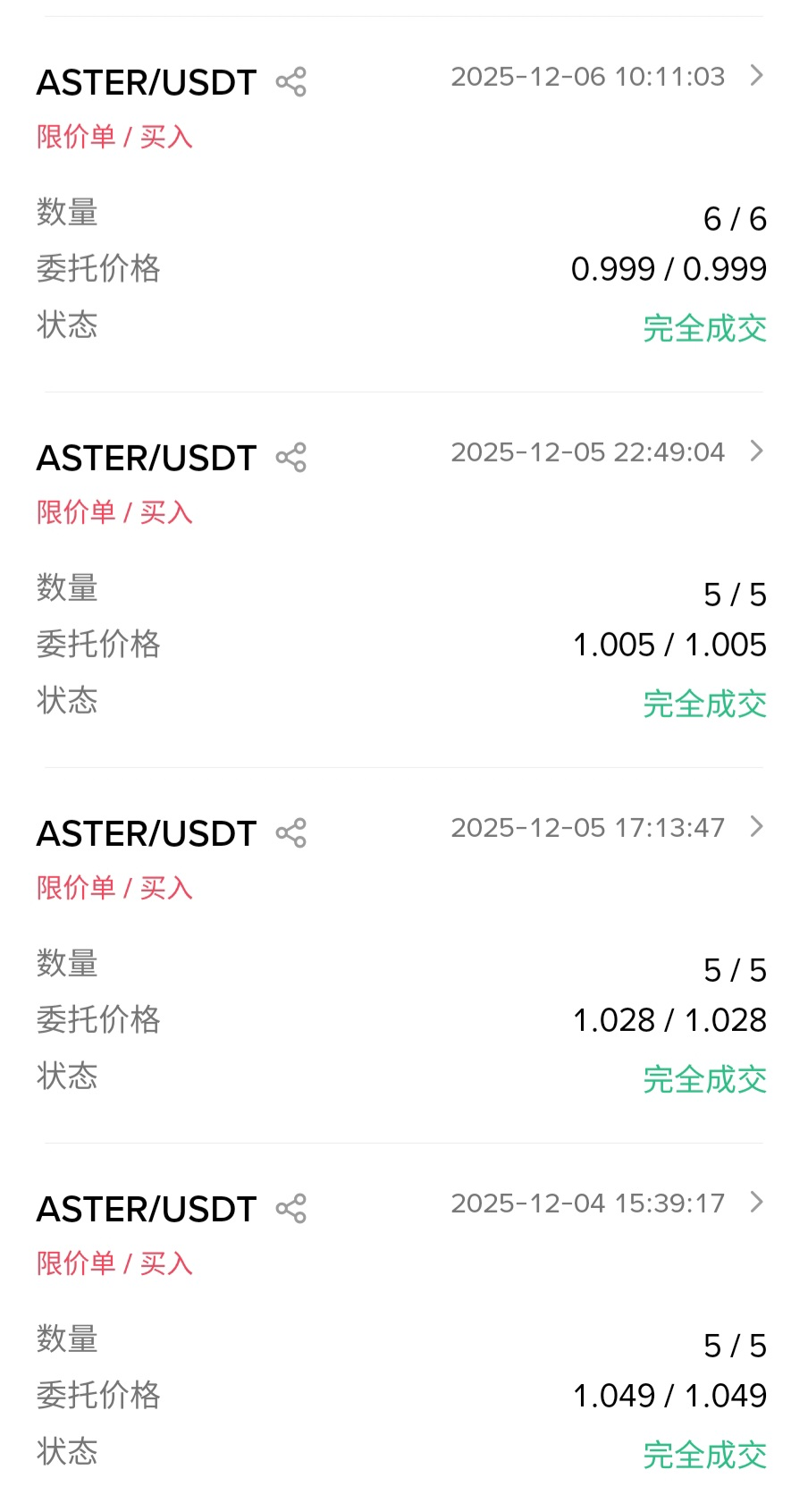The width and height of the screenshot is (808, 1512).
Task: Share the order from 2025-12-04 15:39:17
Action: (291, 1209)
